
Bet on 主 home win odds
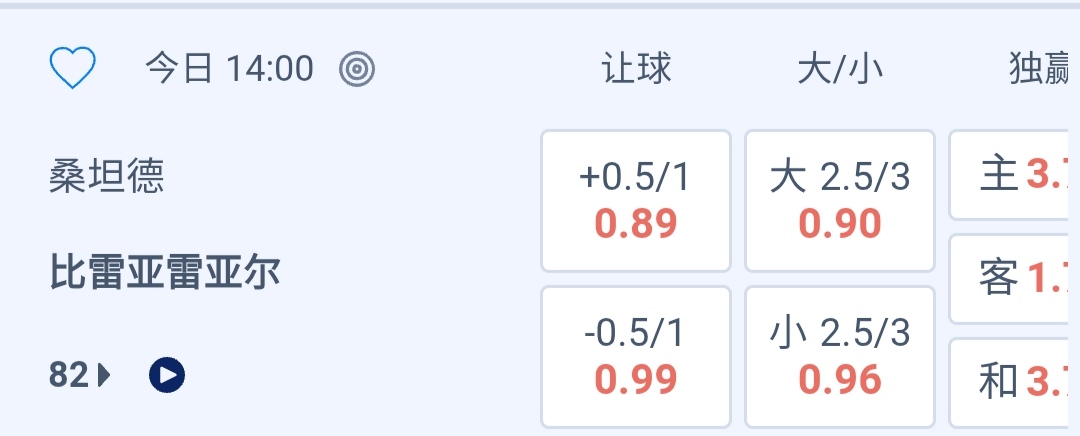pyautogui.click(x=1012, y=176)
